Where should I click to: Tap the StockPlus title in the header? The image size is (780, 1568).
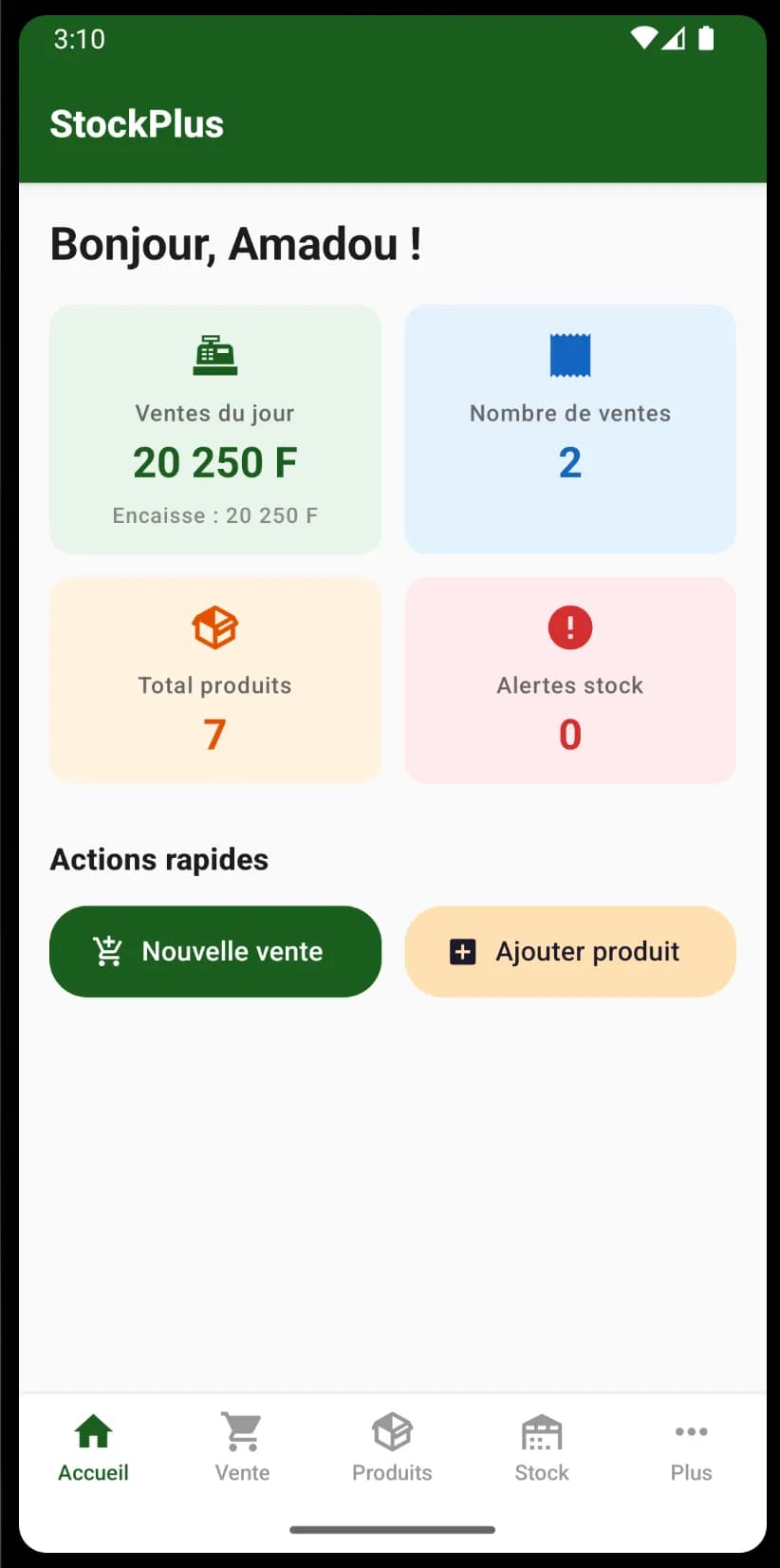[137, 123]
